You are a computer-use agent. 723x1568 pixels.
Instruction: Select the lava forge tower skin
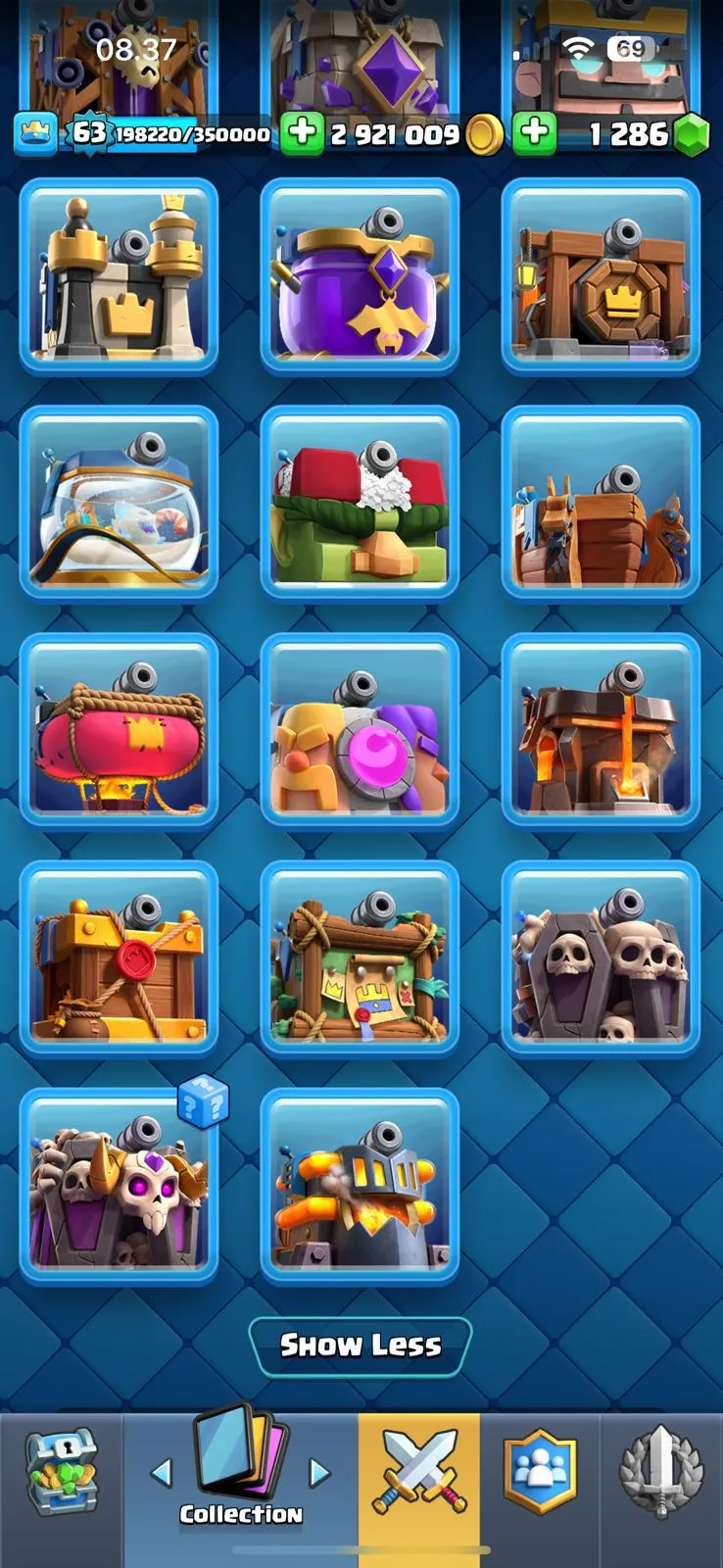(601, 730)
